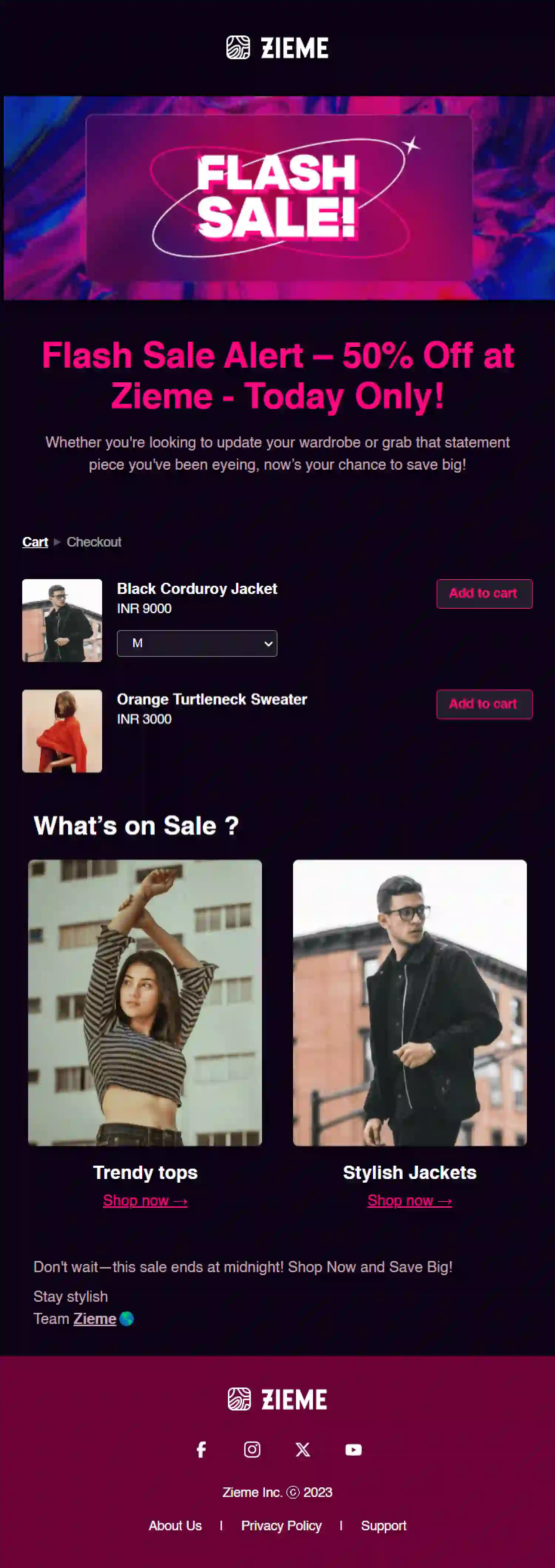
Task: Open Zieme's YouTube channel
Action: click(x=353, y=1449)
